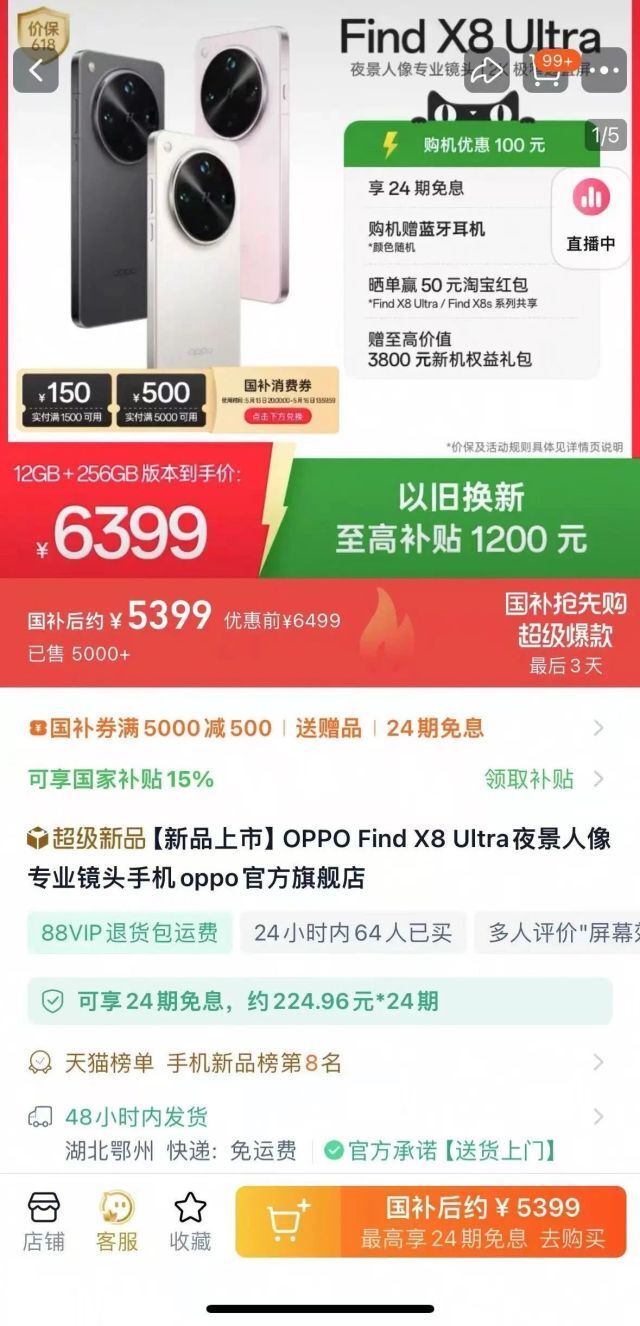Expand the 国补券满5000减500 promotions row

(x=598, y=728)
